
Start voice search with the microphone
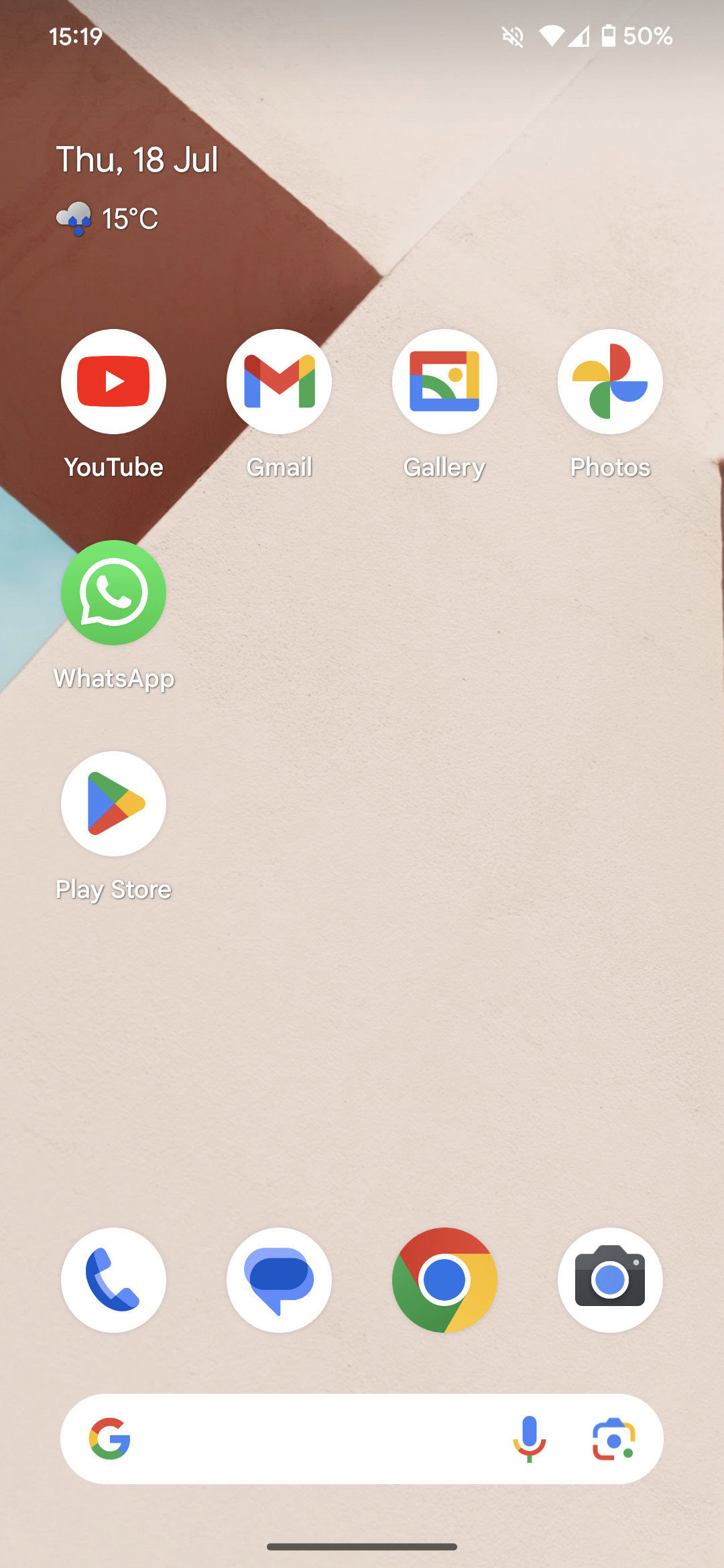click(529, 1439)
